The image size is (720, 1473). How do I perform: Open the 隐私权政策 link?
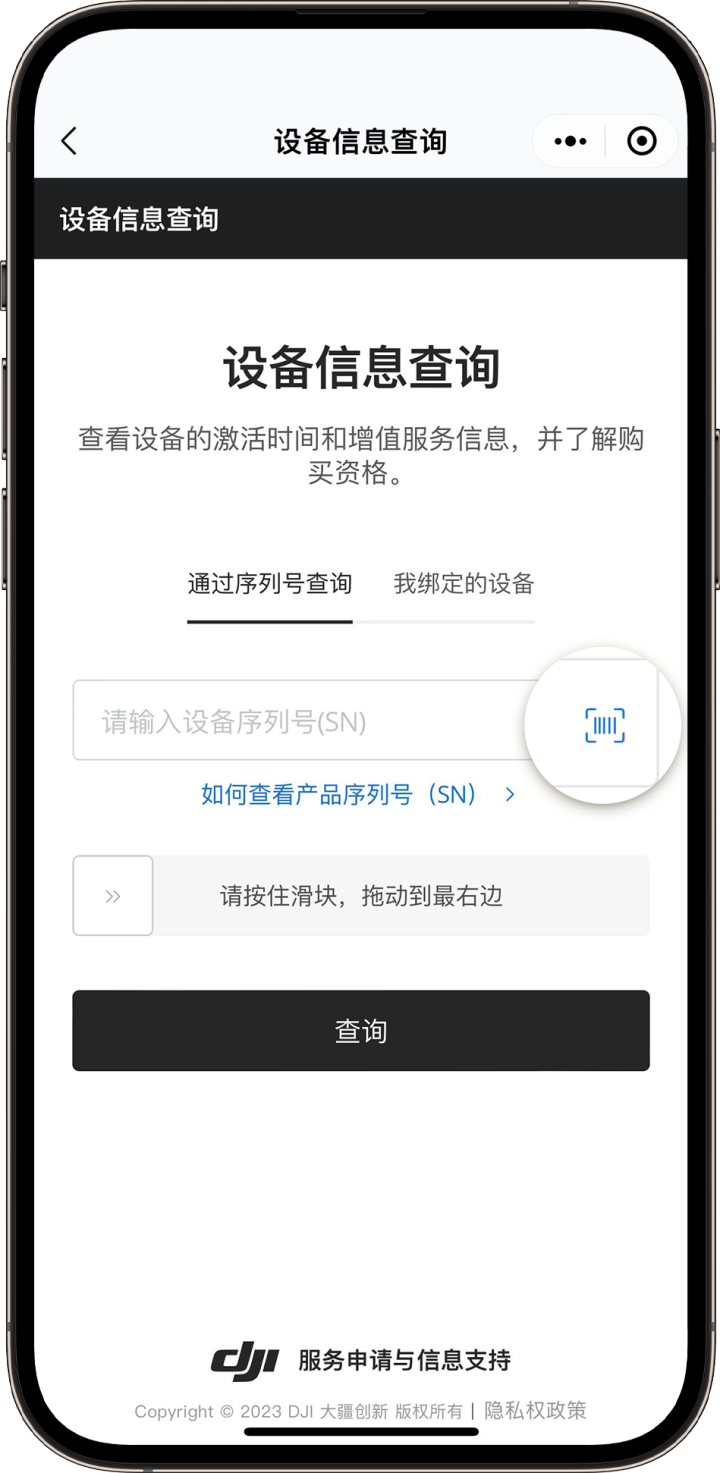point(535,1411)
